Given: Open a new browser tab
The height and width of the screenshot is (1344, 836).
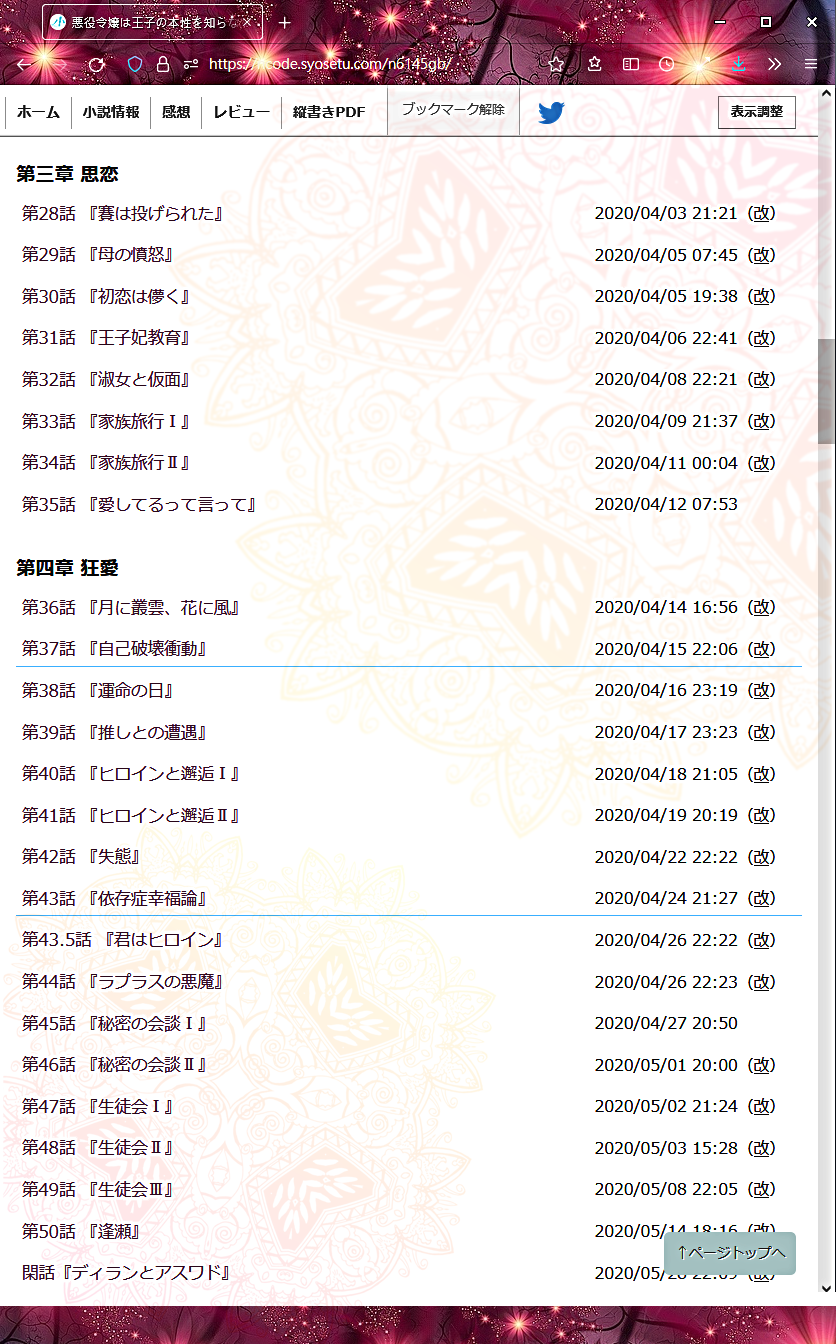Looking at the screenshot, I should coord(285,22).
